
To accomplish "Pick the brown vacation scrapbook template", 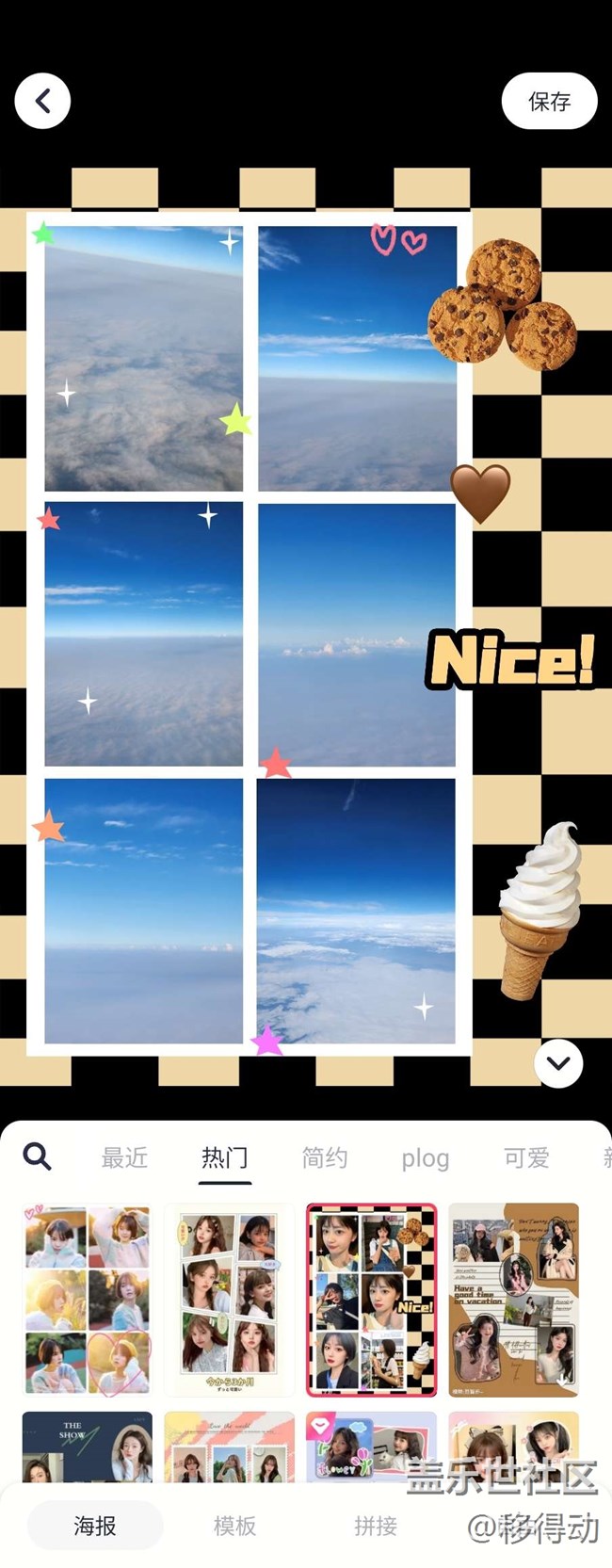I will click(513, 1299).
